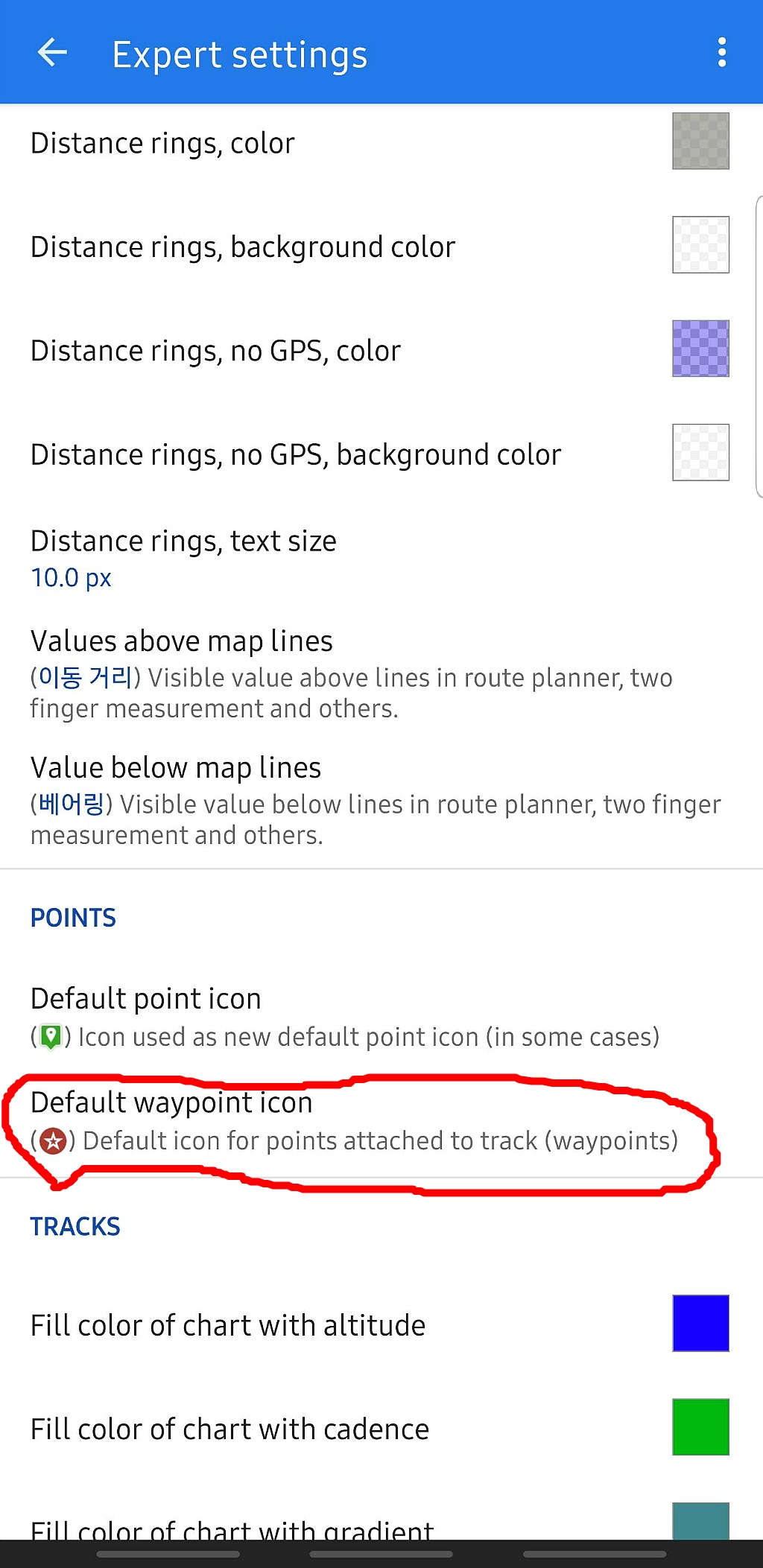
Task: Change Distance rings no GPS color
Action: (x=700, y=349)
